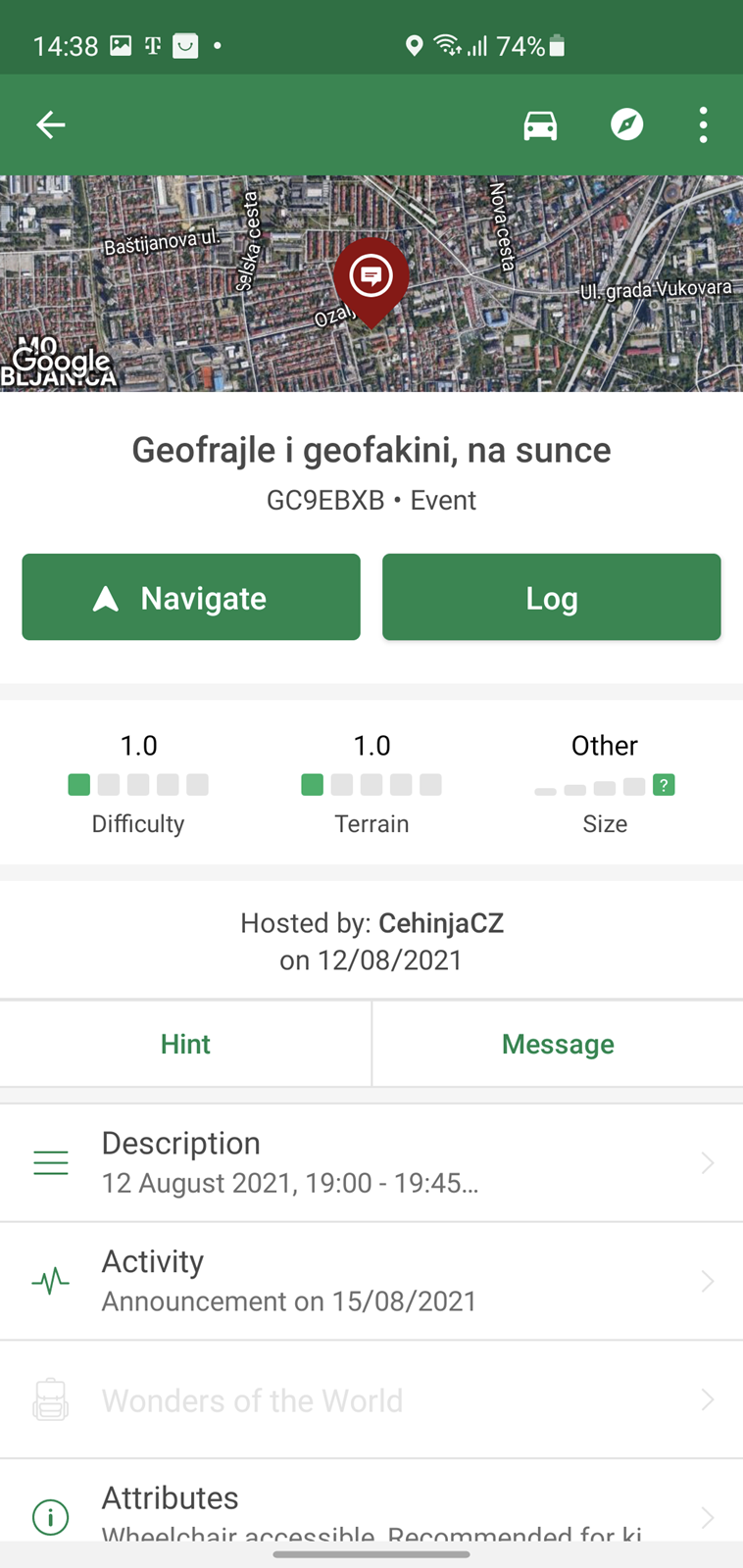Open the Description row
743x1568 pixels.
coord(371,1163)
